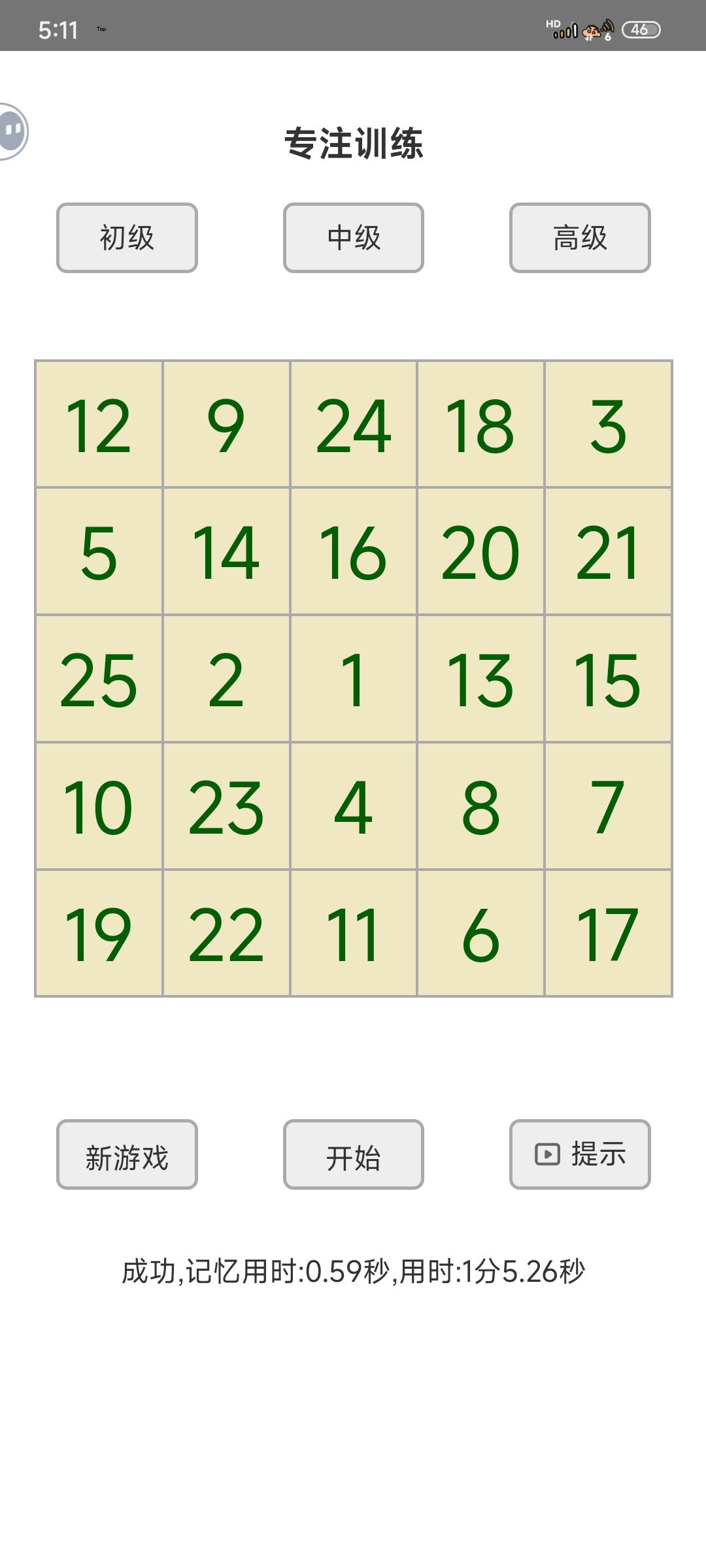Select grid cell number 12
This screenshot has width=706, height=1568.
(99, 425)
